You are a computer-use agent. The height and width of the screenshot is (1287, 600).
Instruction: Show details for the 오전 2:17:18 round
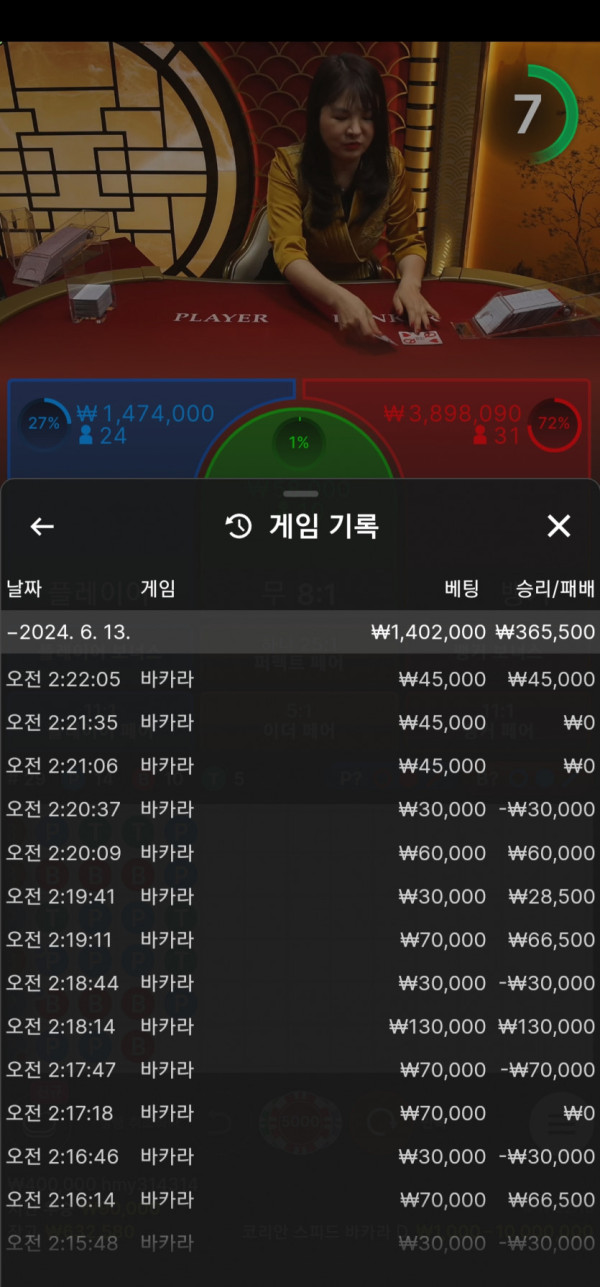tap(300, 1113)
